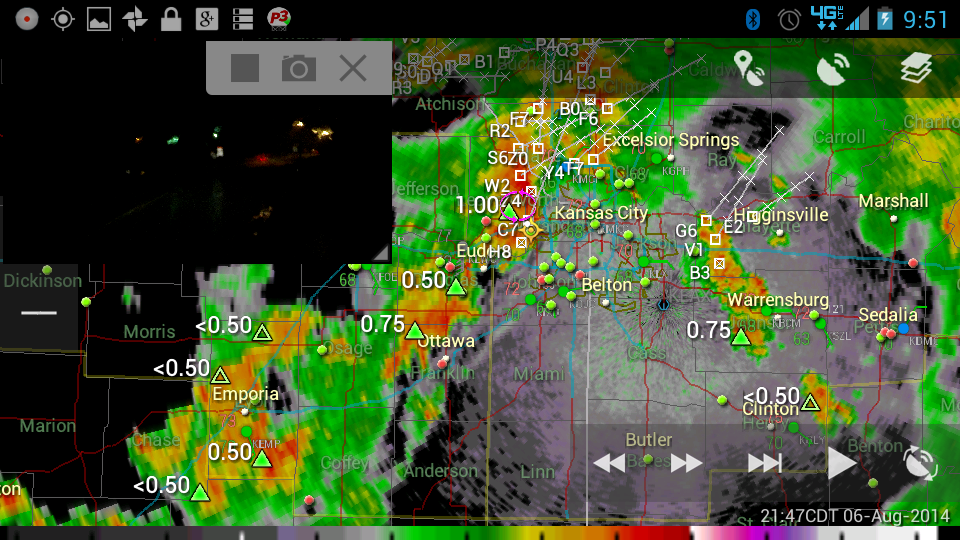Select the 0.75 report near Warrensburg

[x=741, y=336]
